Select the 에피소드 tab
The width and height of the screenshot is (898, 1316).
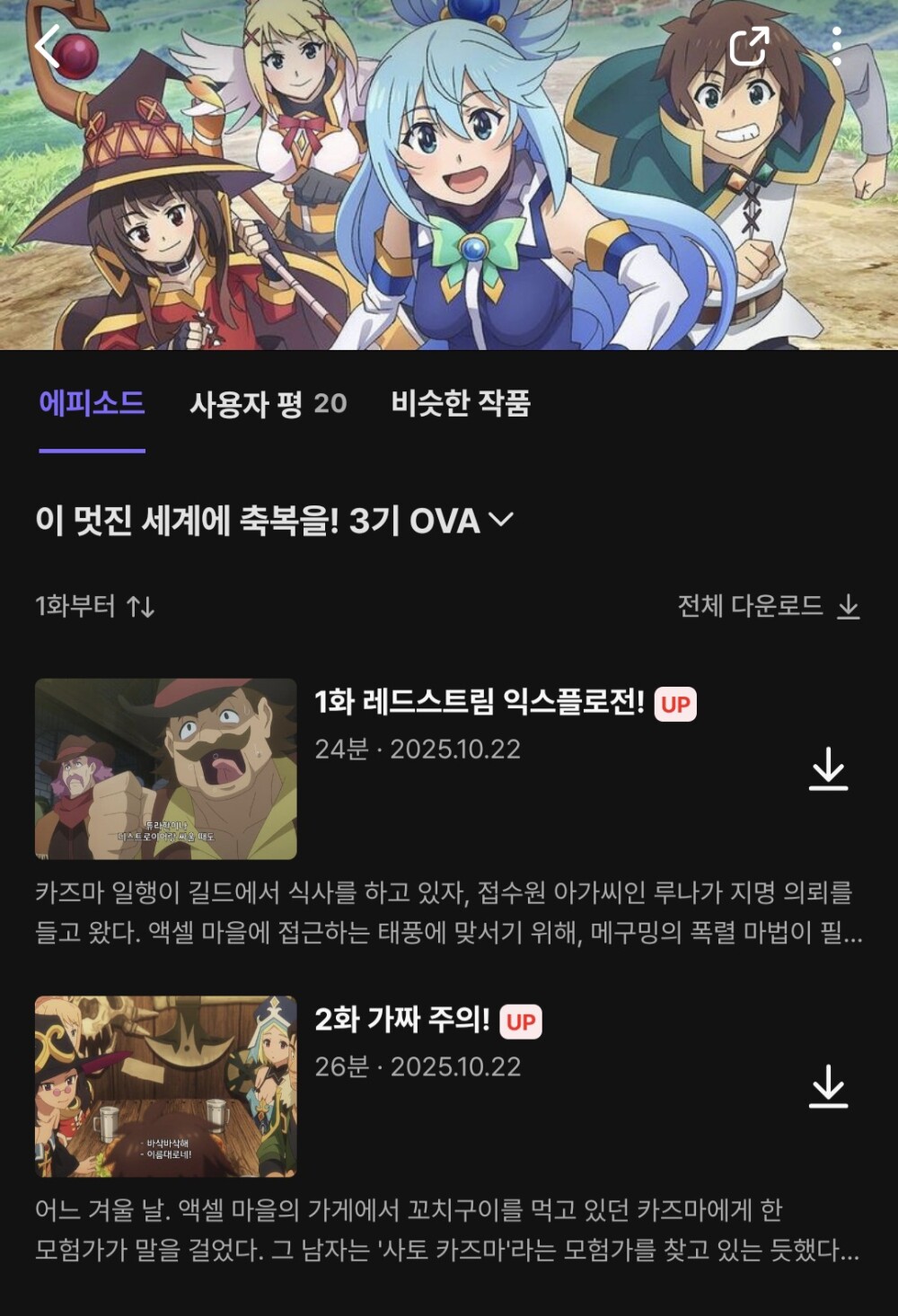coord(92,404)
